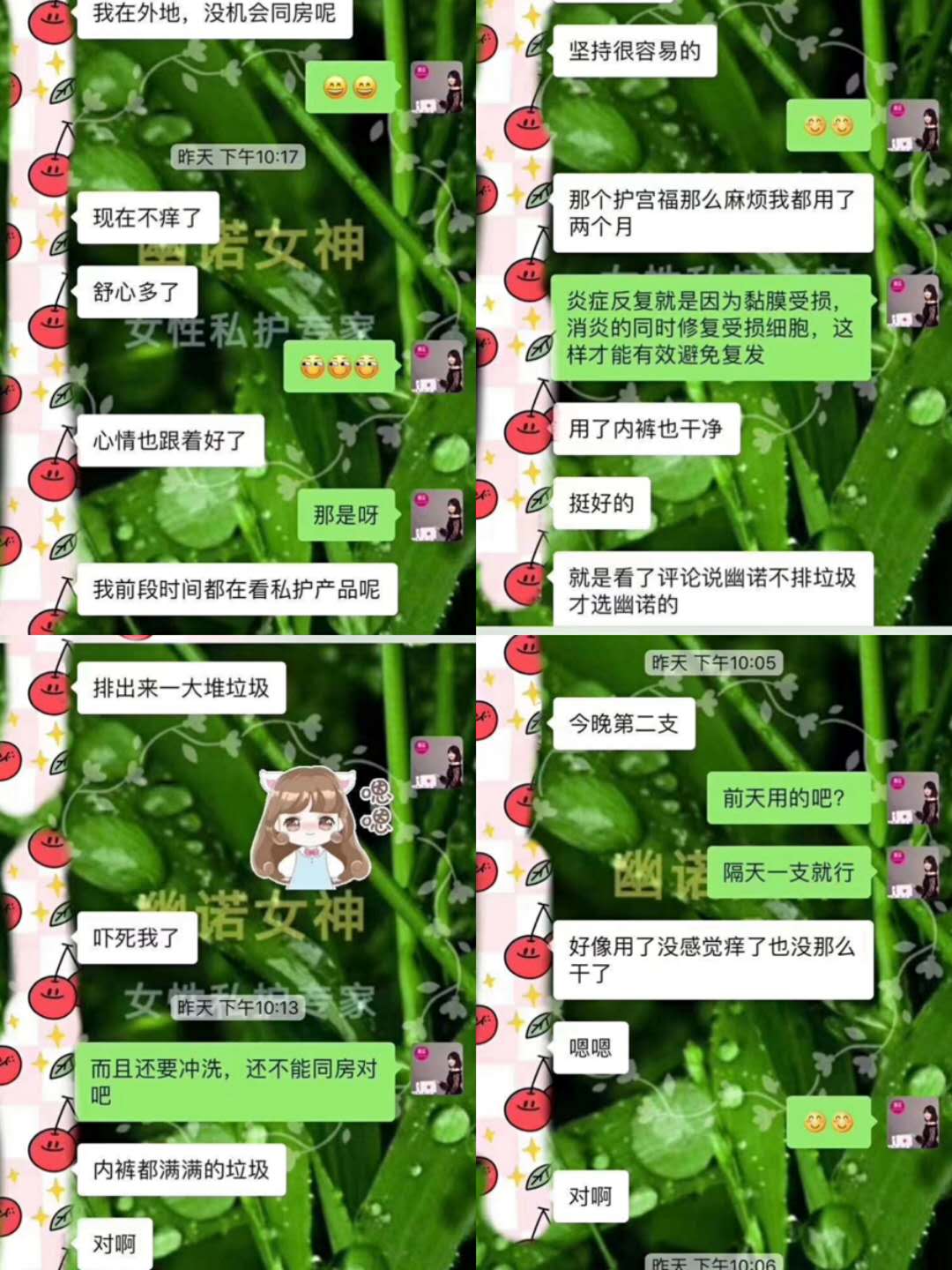Tap the 坚持很容易的 message bubble
Screen dimensions: 952x1270
tap(636, 52)
